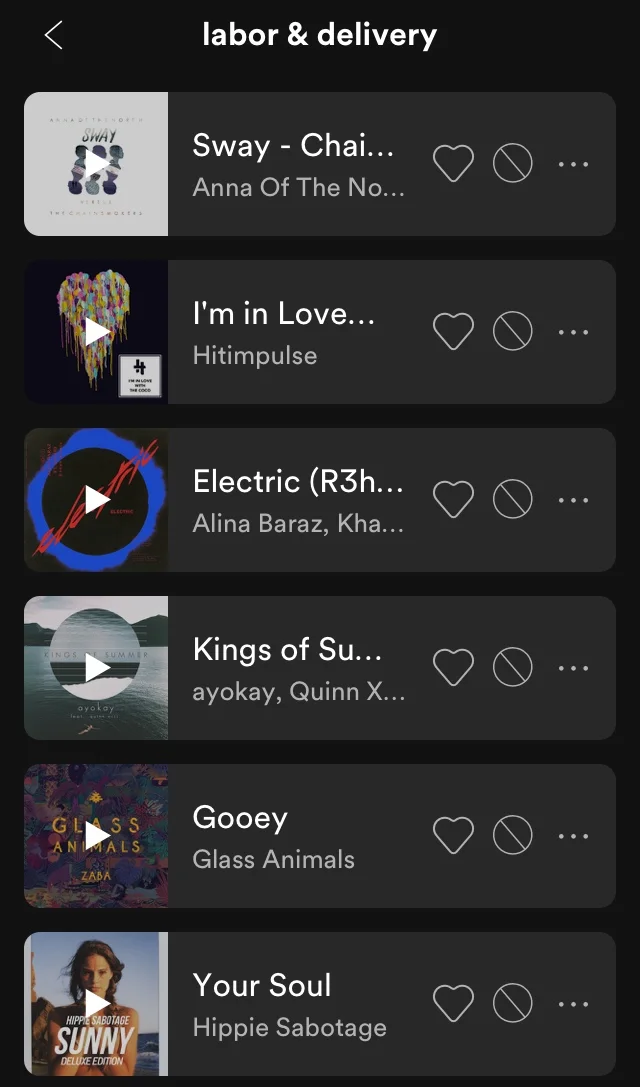Viewport: 640px width, 1087px height.
Task: Like the song Sway by Anna Of The North
Action: coord(453,164)
